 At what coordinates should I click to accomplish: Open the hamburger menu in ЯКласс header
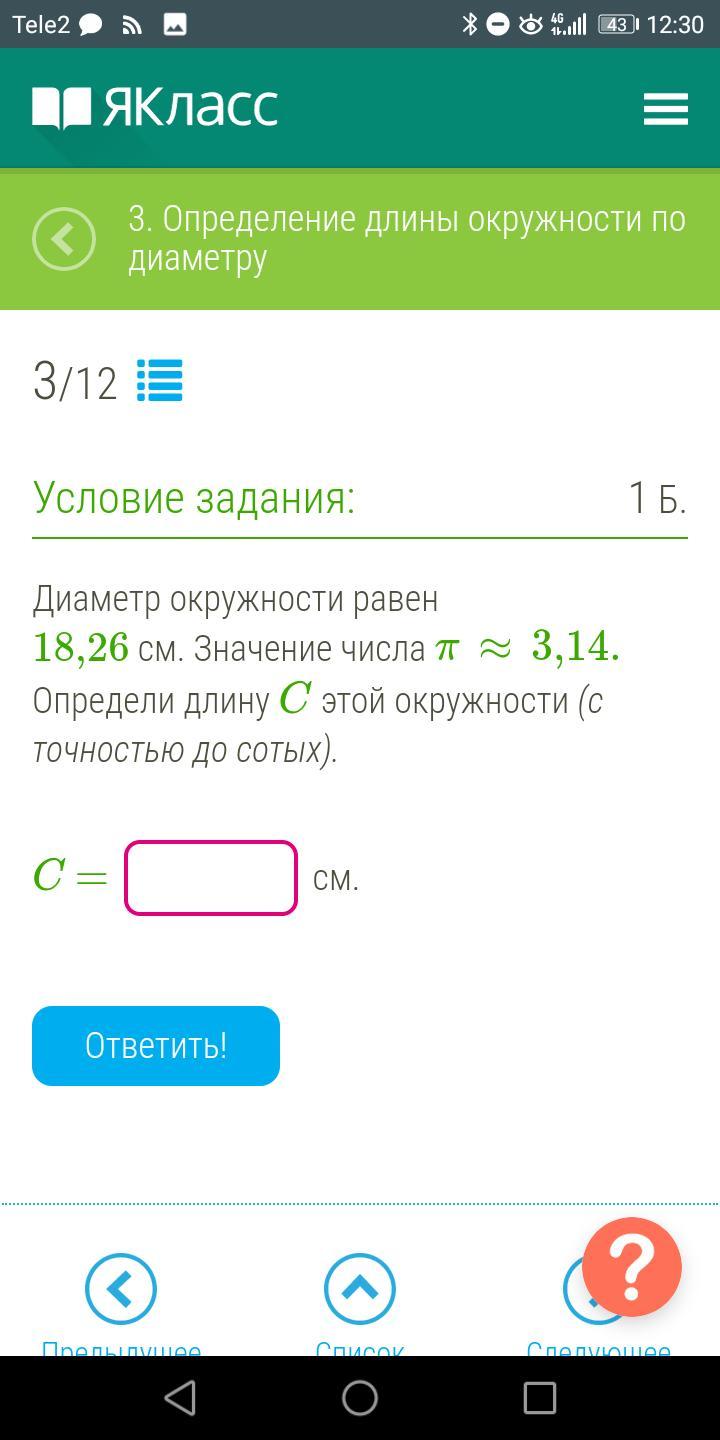tap(666, 108)
